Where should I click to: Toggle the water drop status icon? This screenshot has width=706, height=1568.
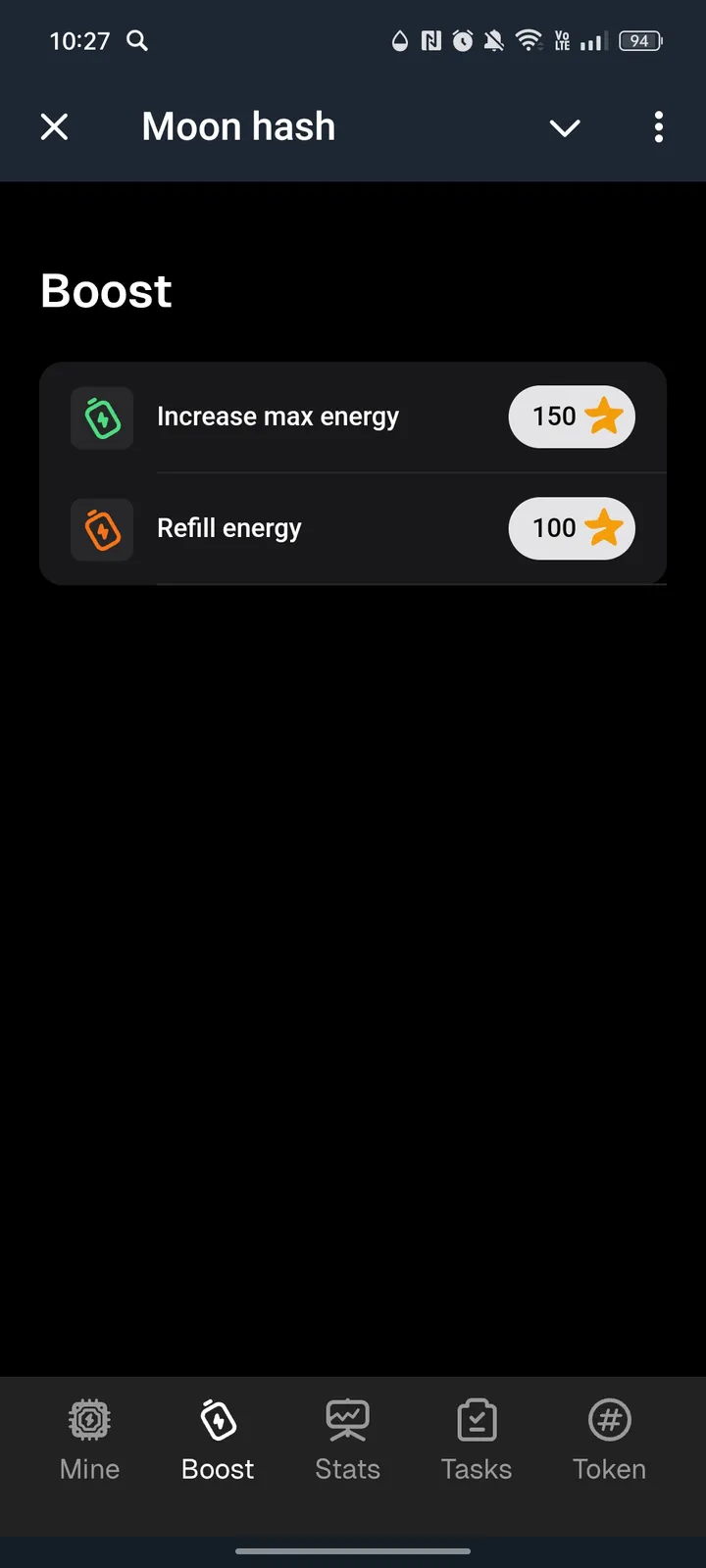400,41
